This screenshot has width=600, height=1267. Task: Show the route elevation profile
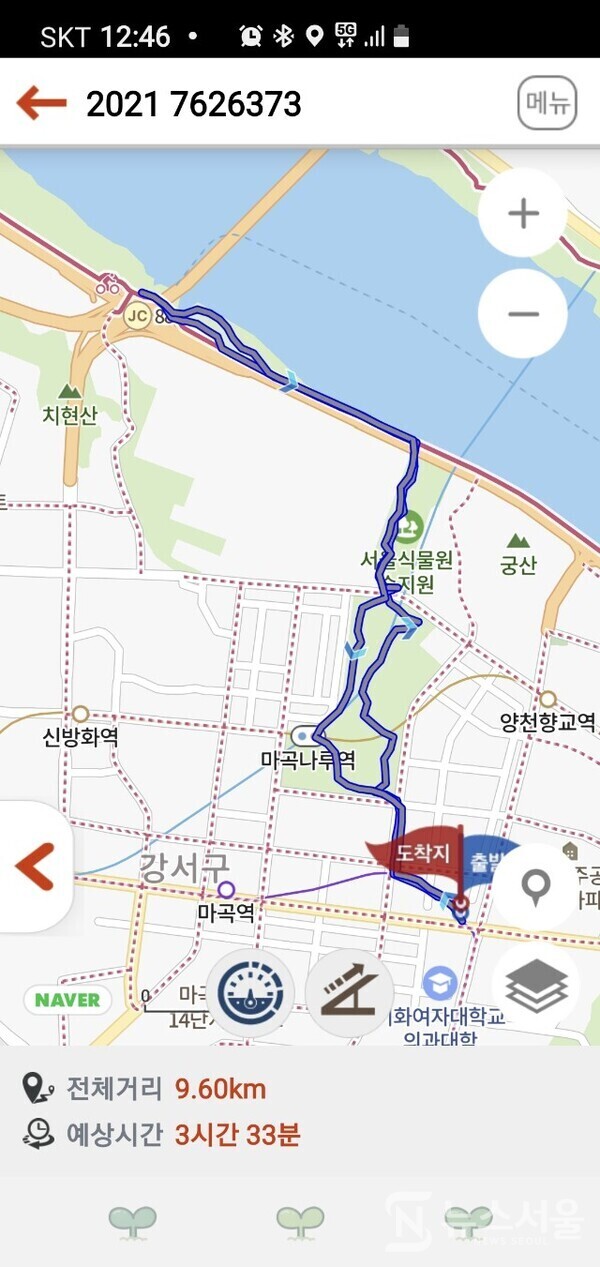[349, 992]
